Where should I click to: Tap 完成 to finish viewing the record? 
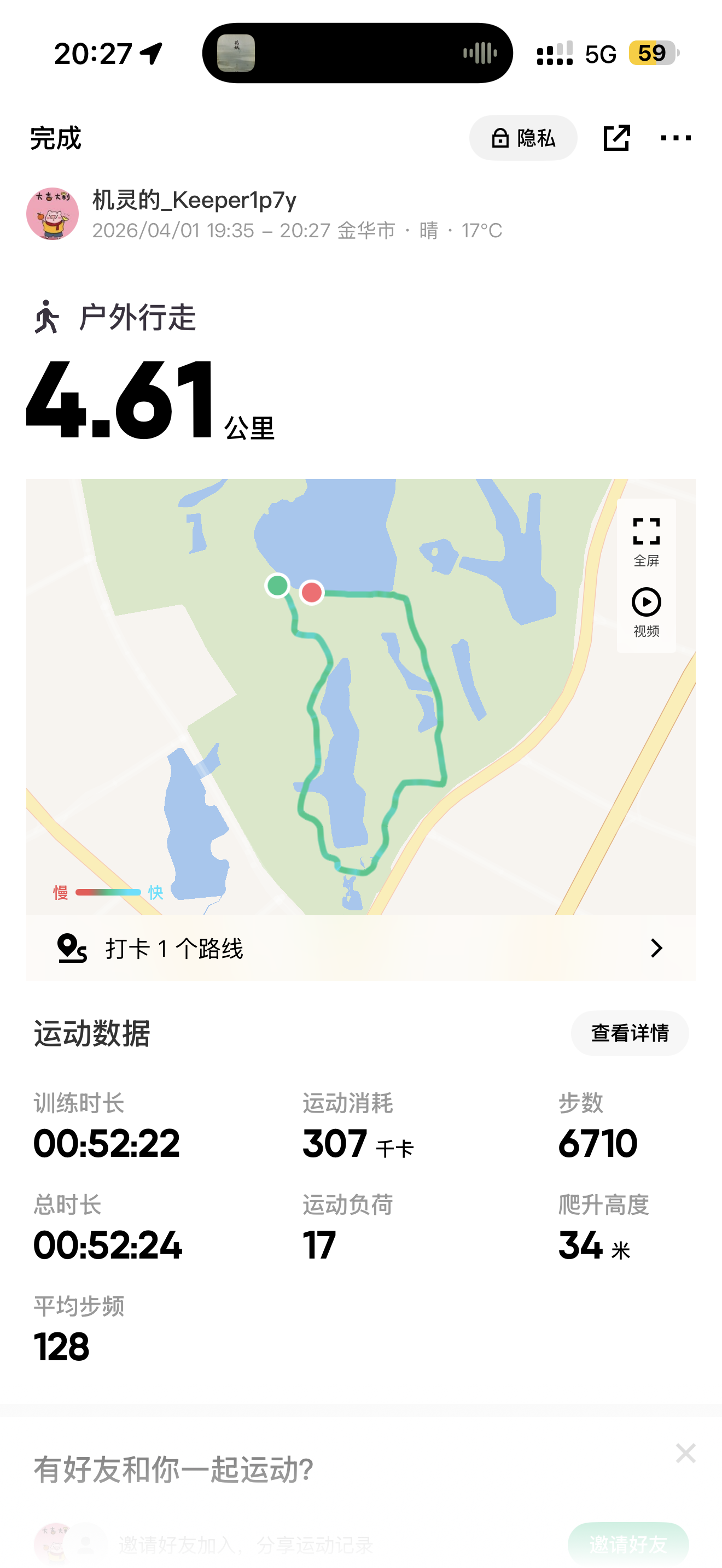click(55, 138)
